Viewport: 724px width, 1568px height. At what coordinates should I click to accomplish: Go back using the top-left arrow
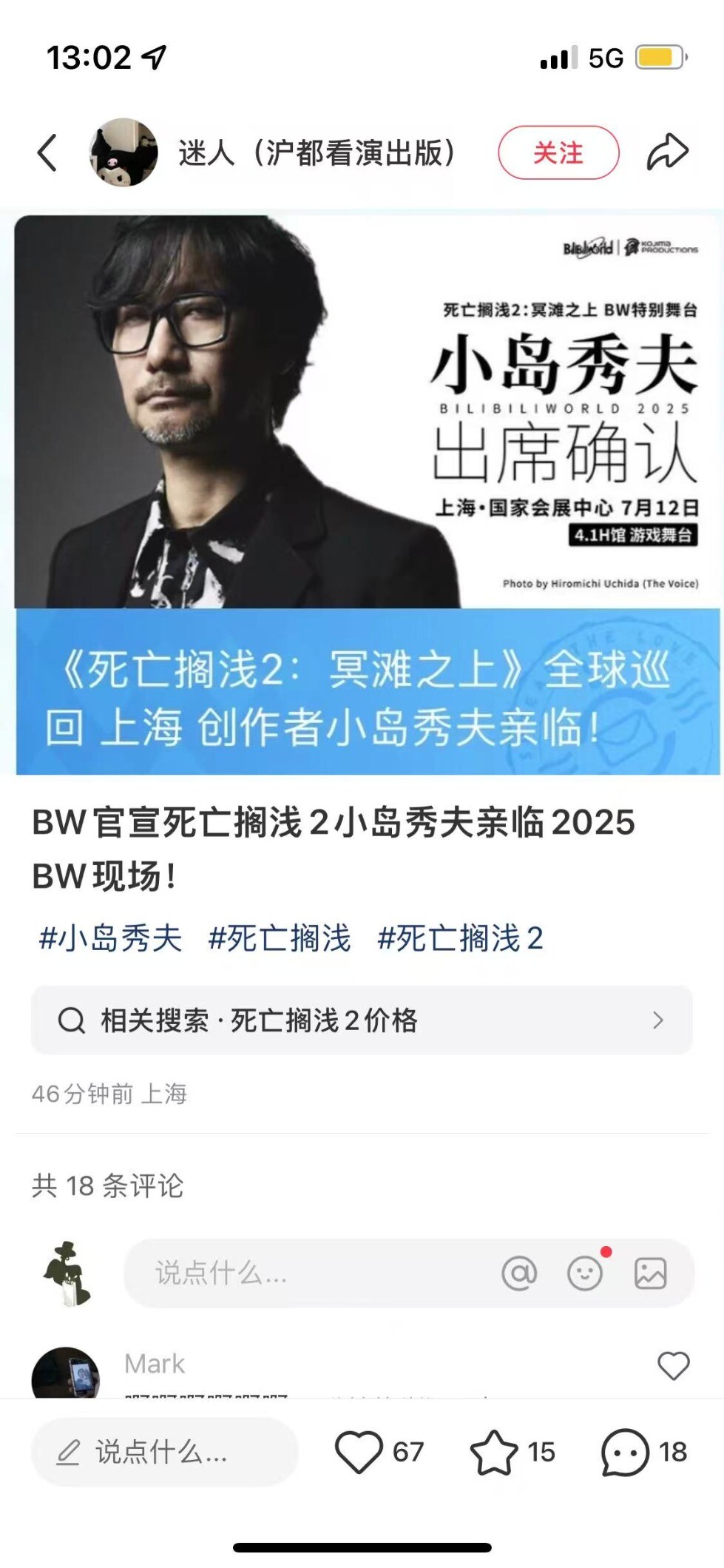tap(47, 152)
